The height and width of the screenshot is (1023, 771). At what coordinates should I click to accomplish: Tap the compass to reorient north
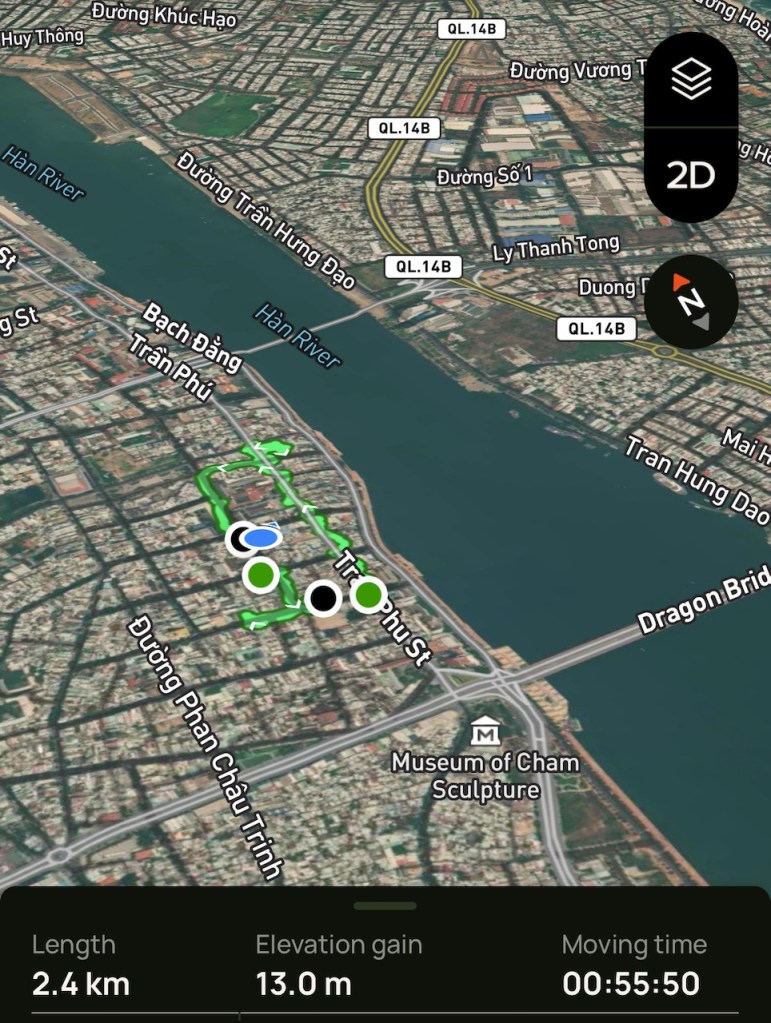[691, 301]
